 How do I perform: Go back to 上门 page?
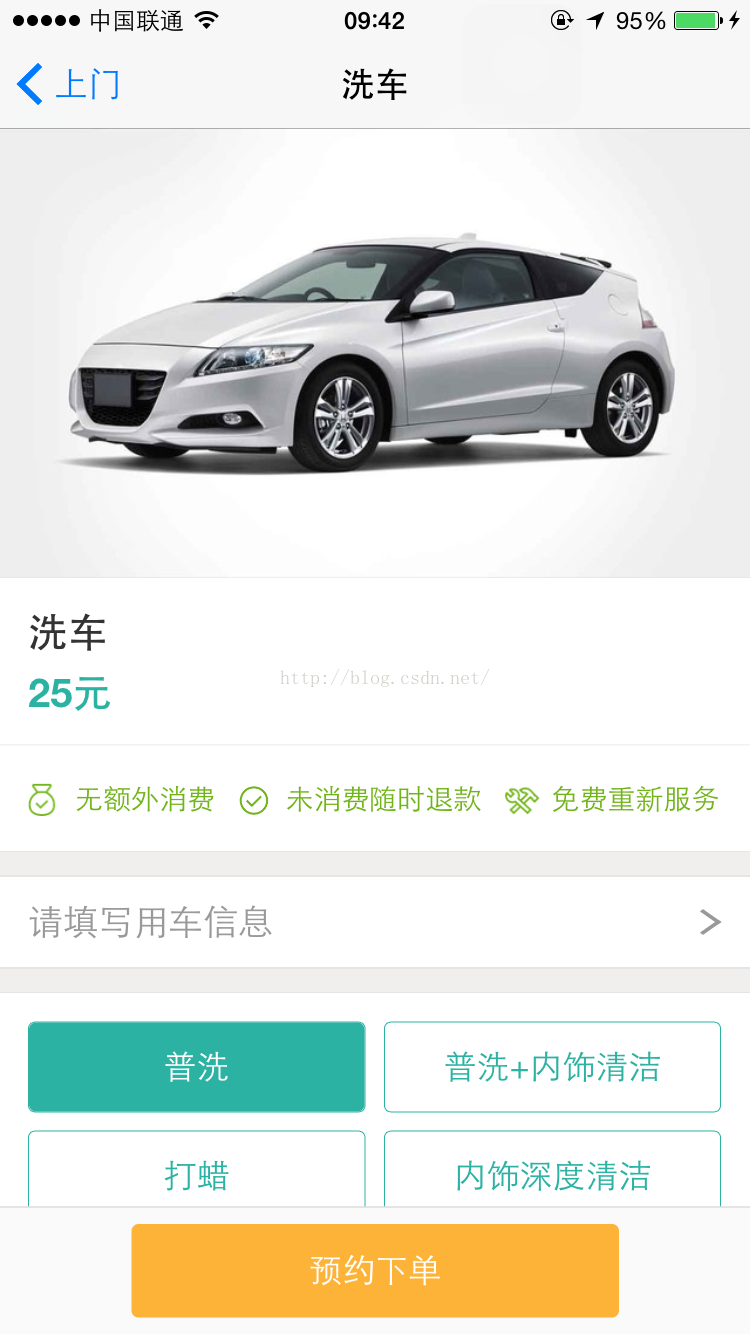(x=68, y=84)
